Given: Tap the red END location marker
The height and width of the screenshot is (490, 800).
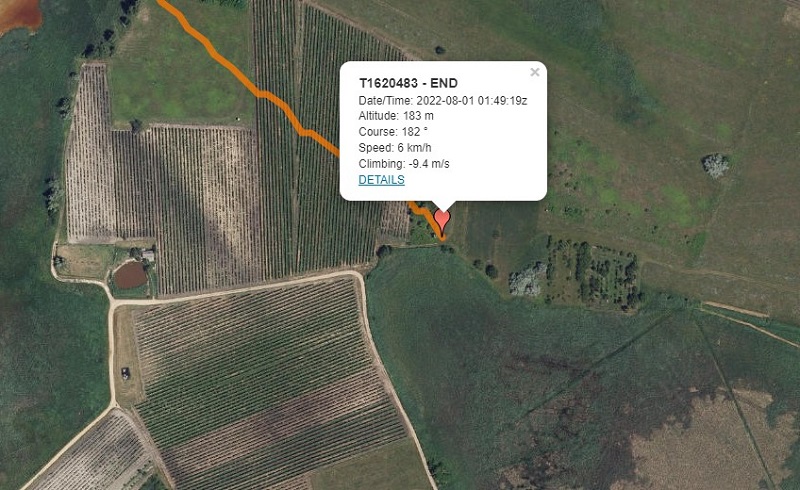Looking at the screenshot, I should tap(443, 217).
